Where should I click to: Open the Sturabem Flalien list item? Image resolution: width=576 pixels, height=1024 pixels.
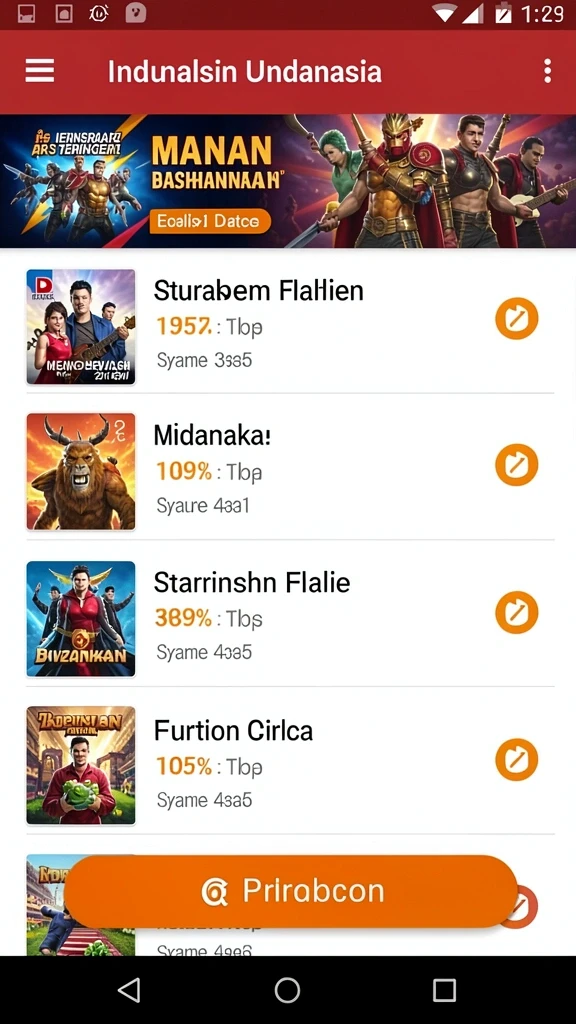coord(288,325)
